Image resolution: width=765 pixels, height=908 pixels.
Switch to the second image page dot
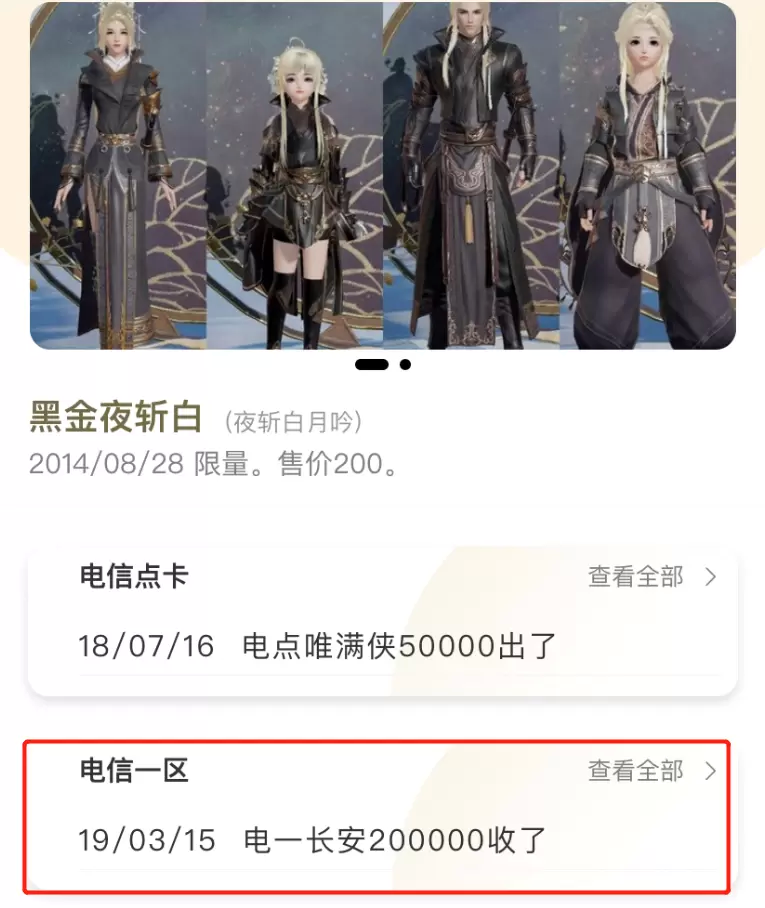(405, 365)
